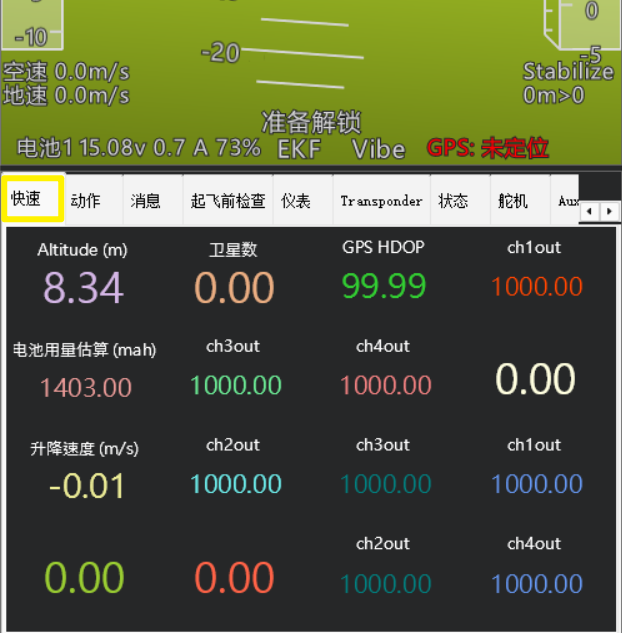
Task: Select the 起飞前检查 tab
Action: click(228, 200)
